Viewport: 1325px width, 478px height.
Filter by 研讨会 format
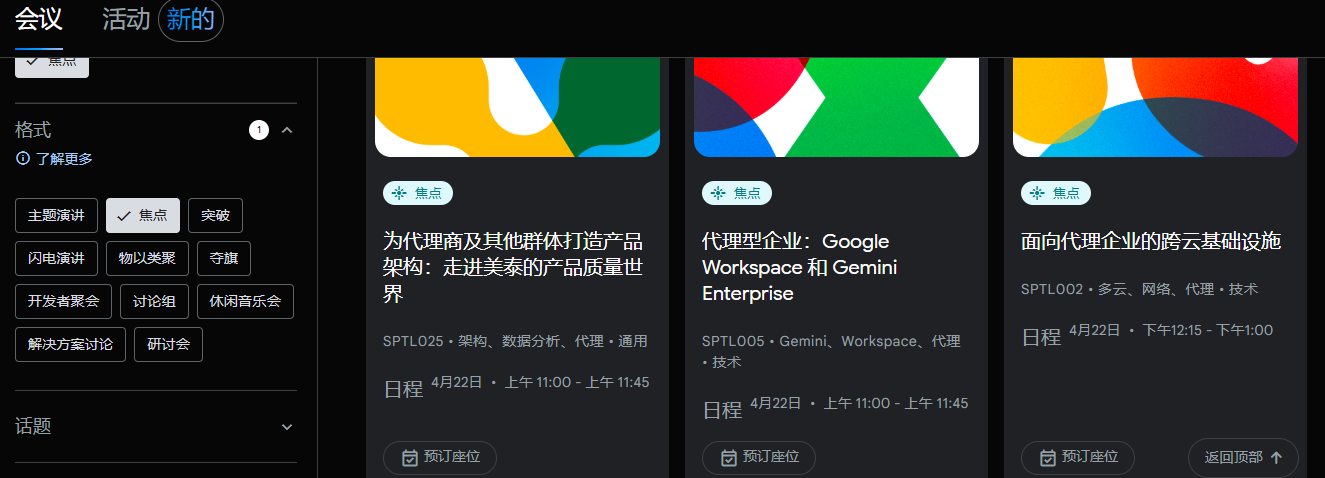[168, 344]
